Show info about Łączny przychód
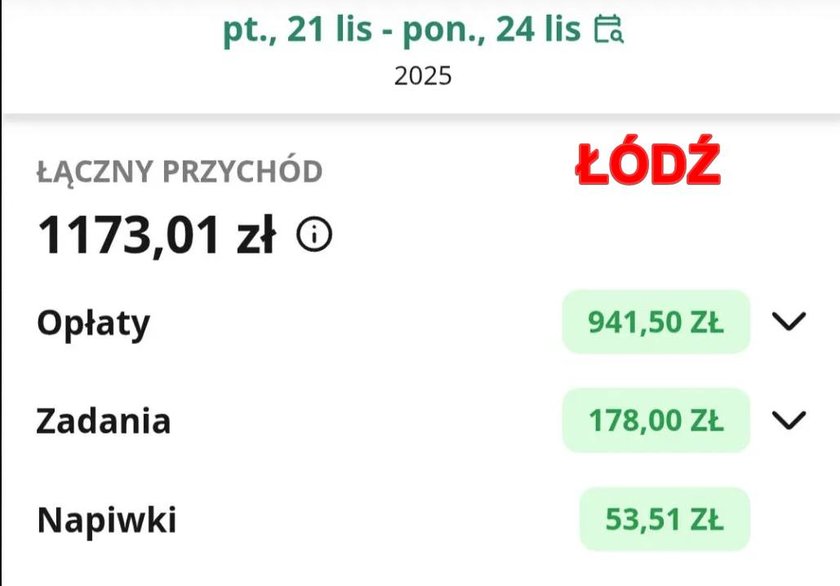The image size is (840, 586). point(315,236)
